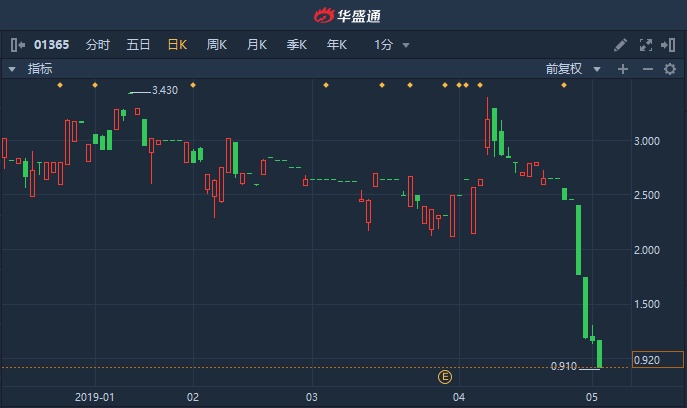
Task: Open the pop-out window icon
Action: pyautogui.click(x=667, y=45)
